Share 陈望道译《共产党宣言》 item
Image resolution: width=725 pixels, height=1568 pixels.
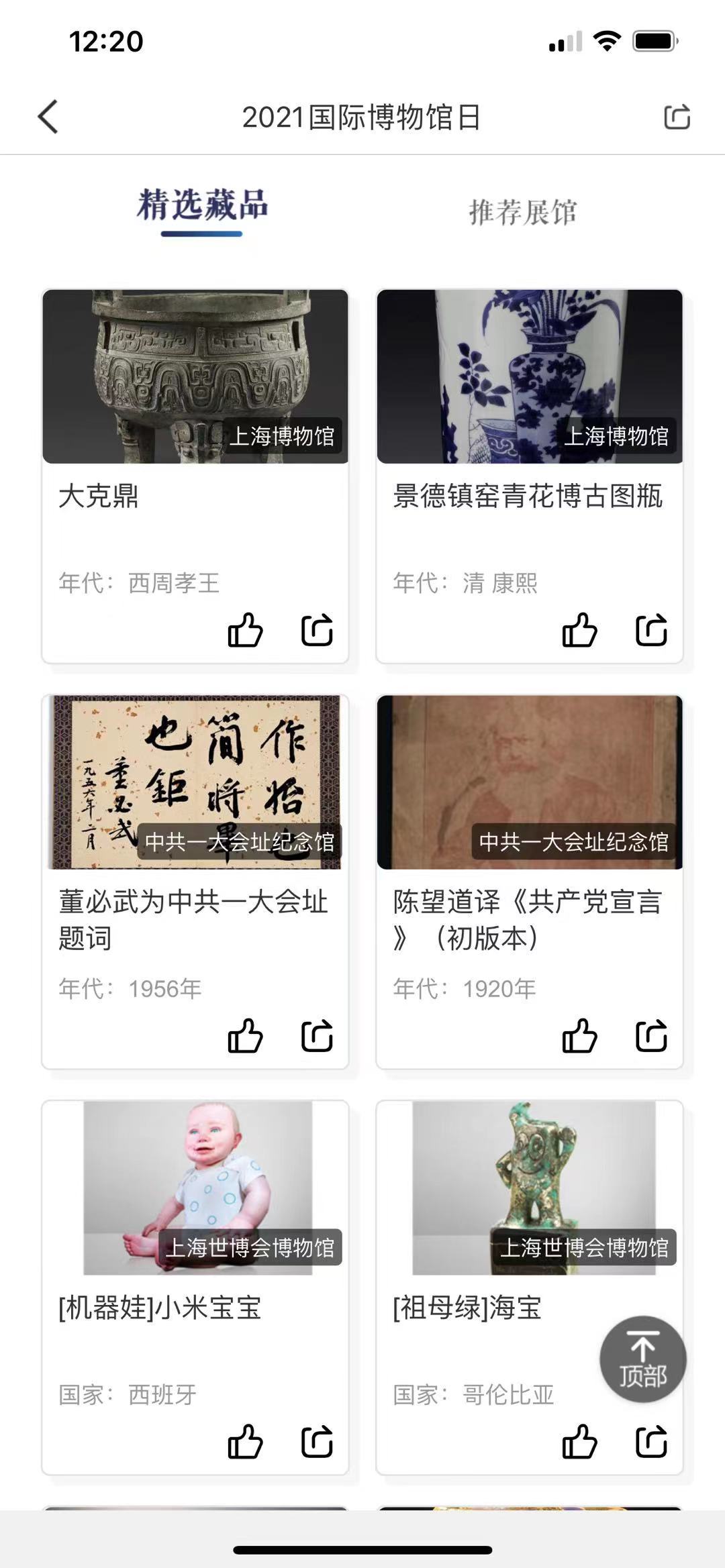(651, 1035)
